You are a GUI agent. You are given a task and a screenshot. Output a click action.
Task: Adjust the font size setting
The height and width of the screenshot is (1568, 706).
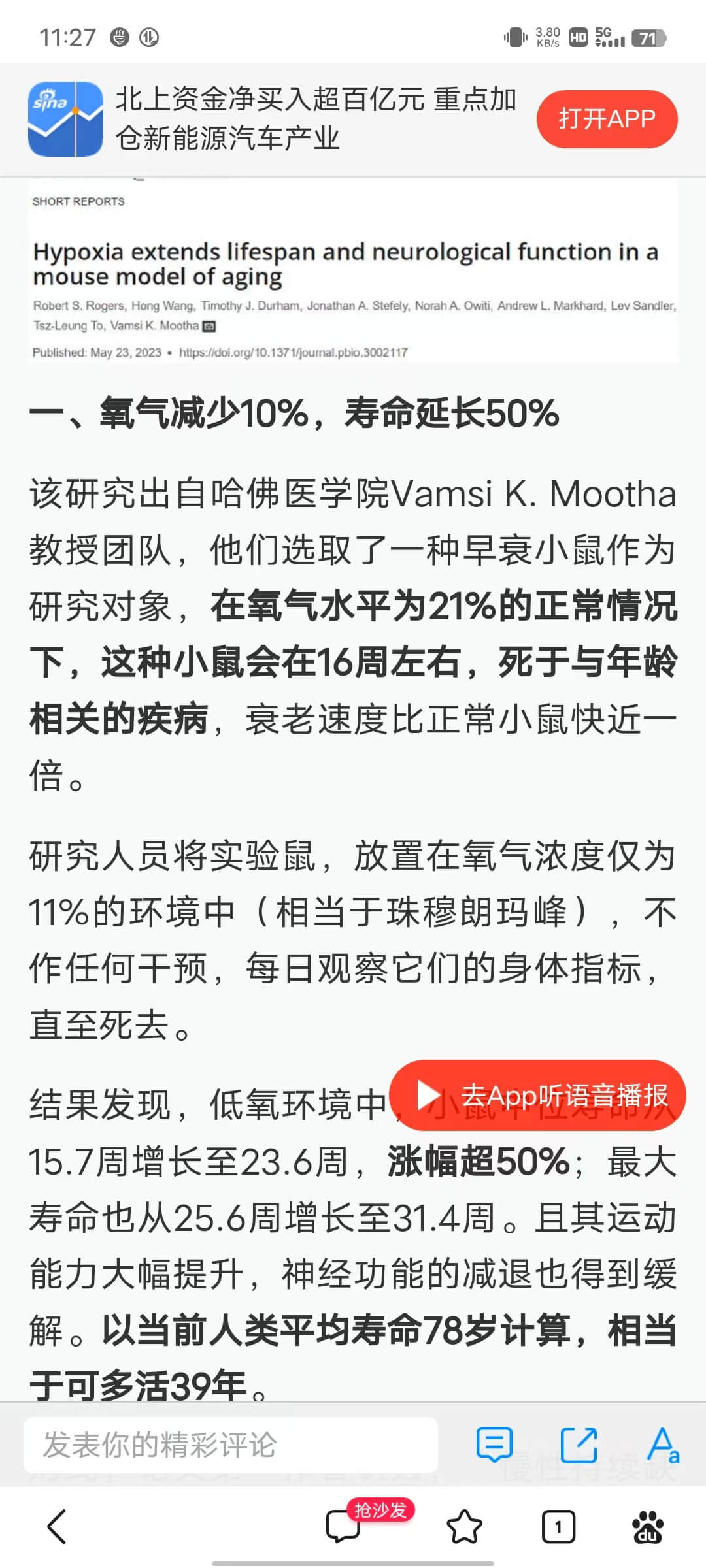663,1445
